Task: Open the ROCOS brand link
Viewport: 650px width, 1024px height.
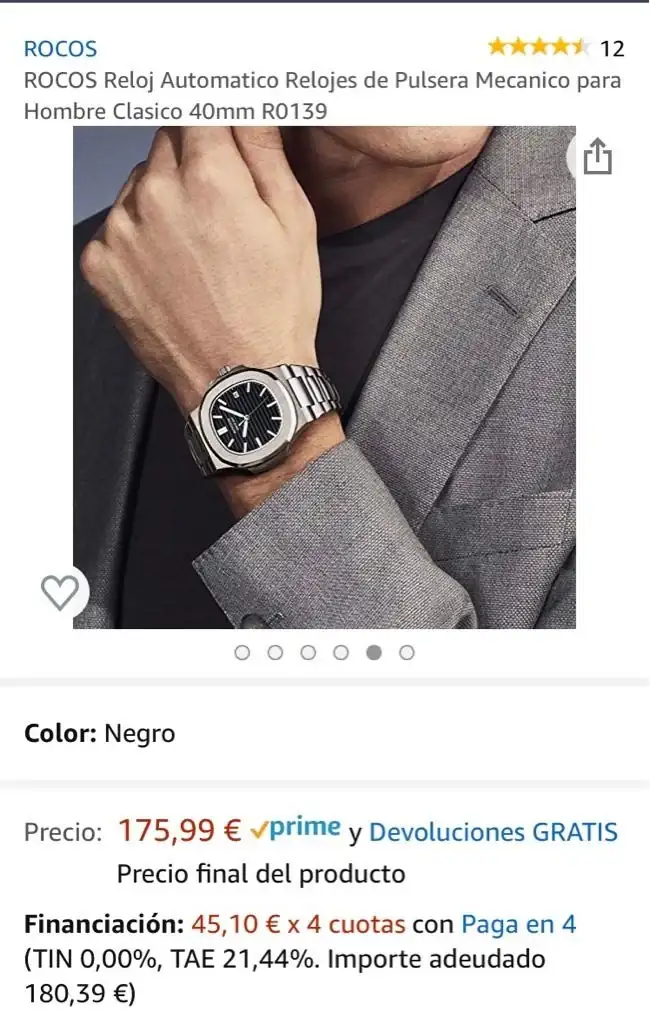Action: [x=60, y=48]
